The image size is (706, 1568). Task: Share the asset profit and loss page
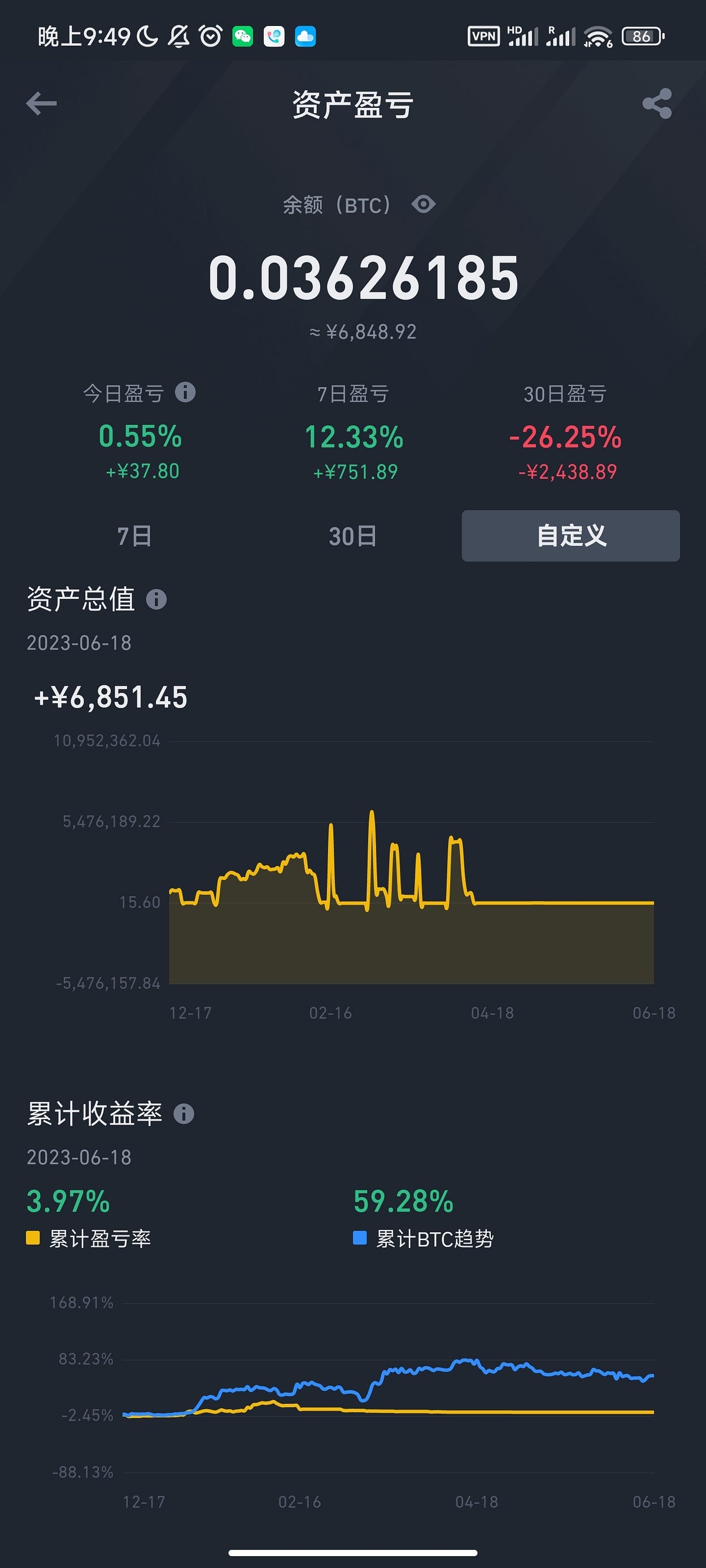click(x=657, y=103)
